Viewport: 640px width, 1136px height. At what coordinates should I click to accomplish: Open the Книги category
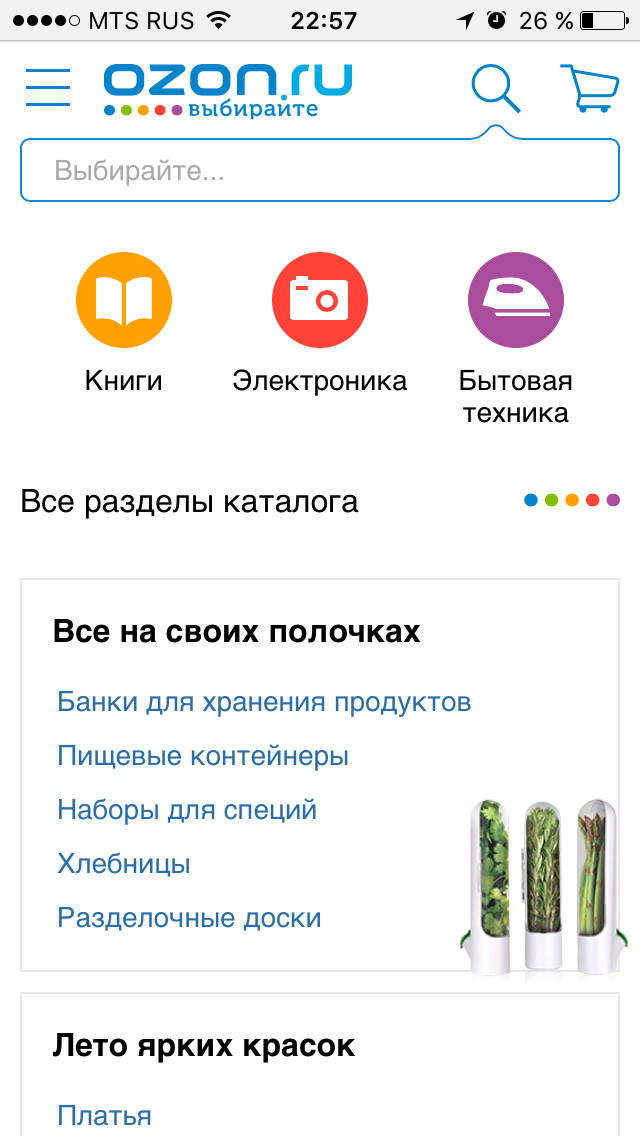(x=124, y=322)
